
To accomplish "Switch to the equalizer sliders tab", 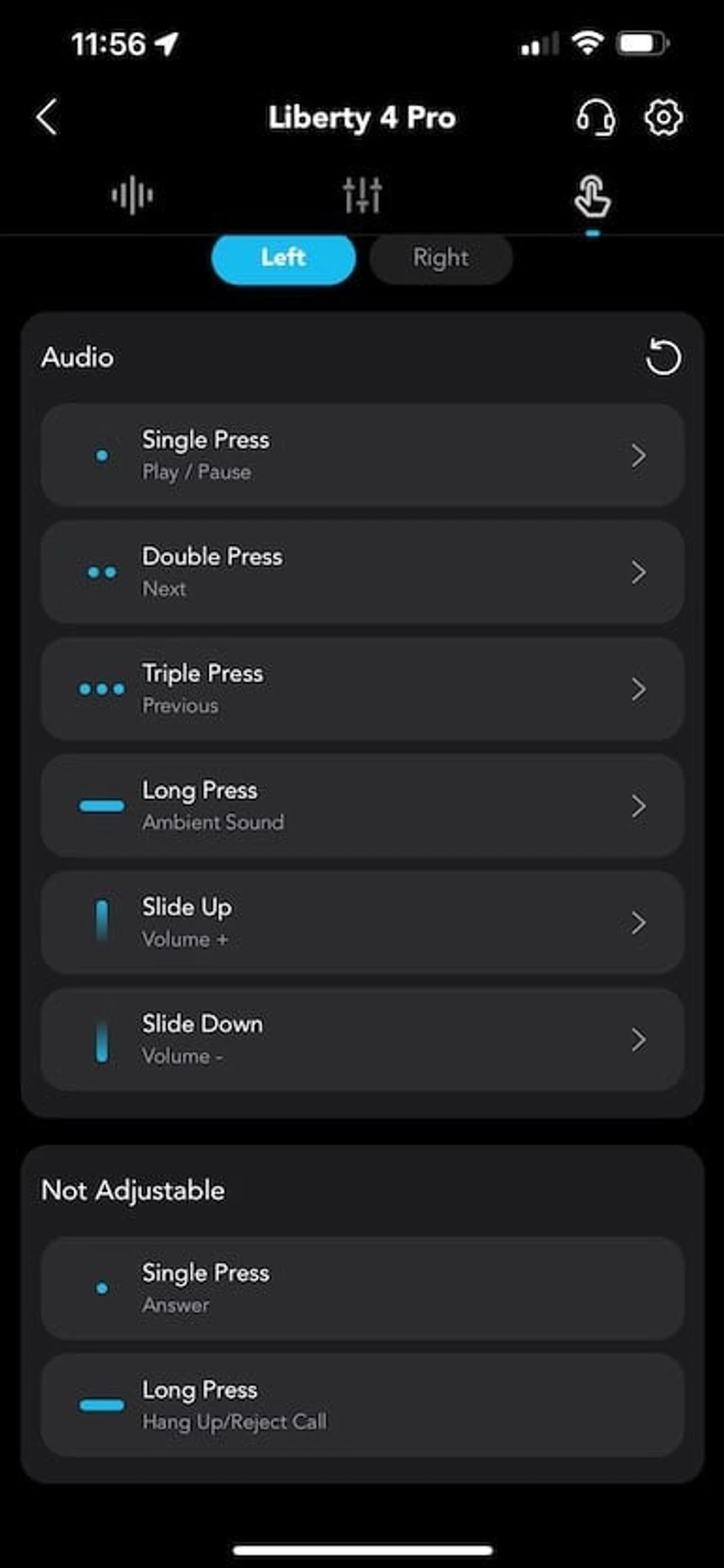I will tap(362, 196).
